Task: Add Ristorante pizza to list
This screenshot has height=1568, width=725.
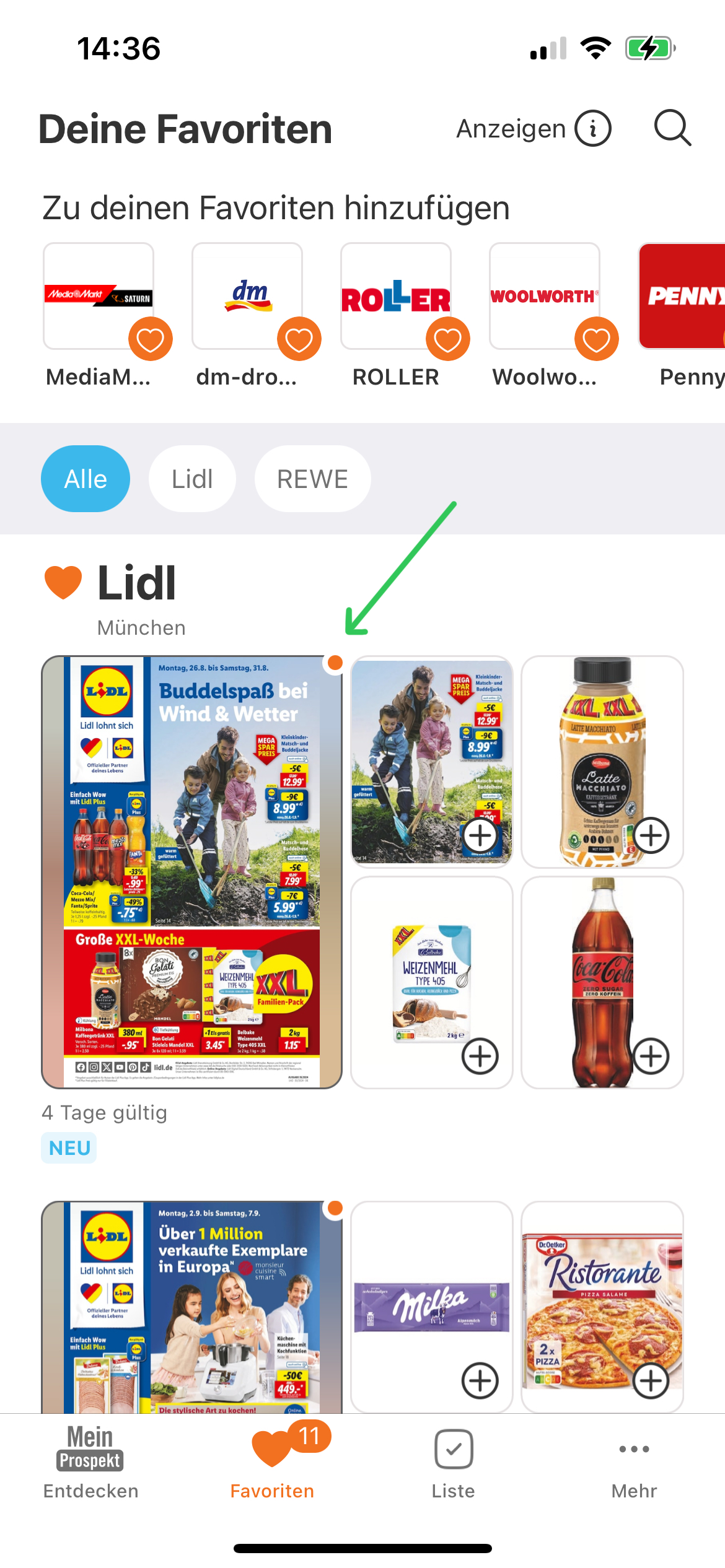Action: click(651, 1380)
